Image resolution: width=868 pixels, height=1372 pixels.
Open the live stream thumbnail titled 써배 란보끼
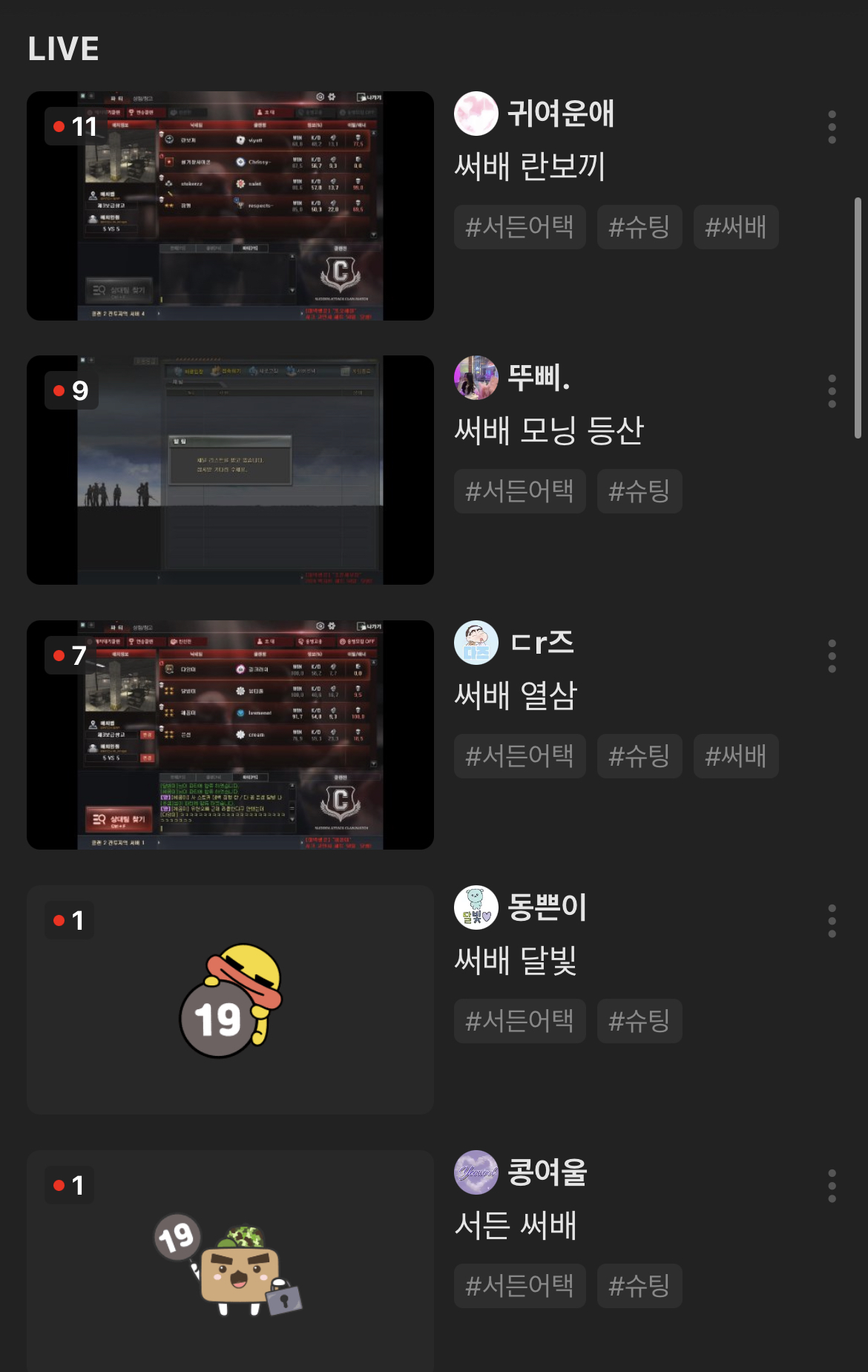pyautogui.click(x=230, y=206)
